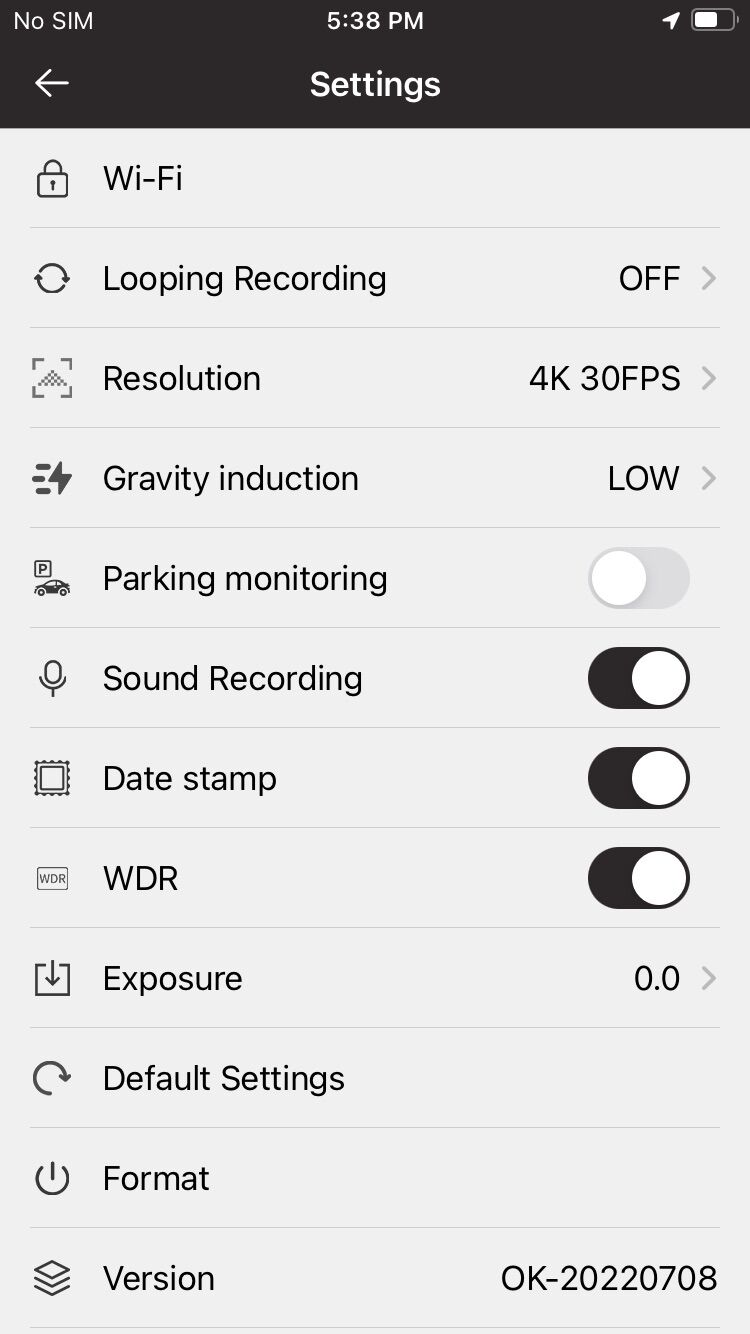Screen dimensions: 750x1334
Task: Switch off WDR
Action: click(638, 878)
